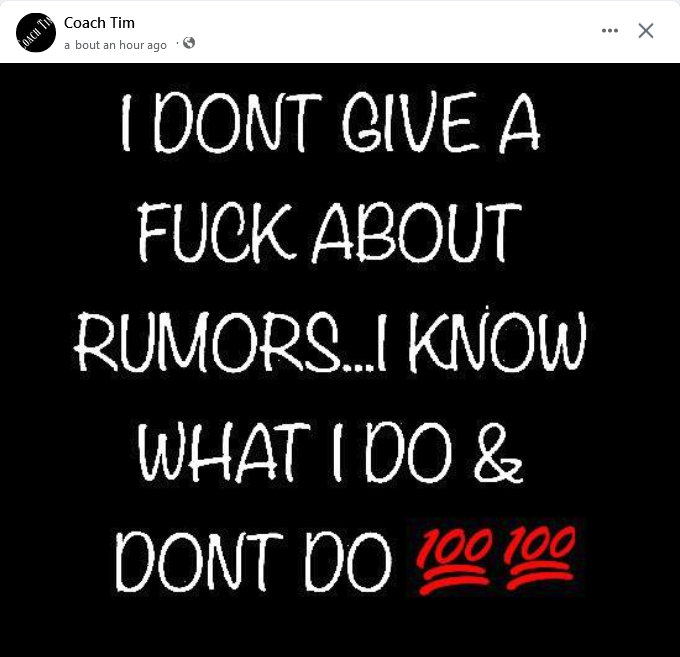Open the rumors quote image
680x657 pixels.
tap(340, 360)
